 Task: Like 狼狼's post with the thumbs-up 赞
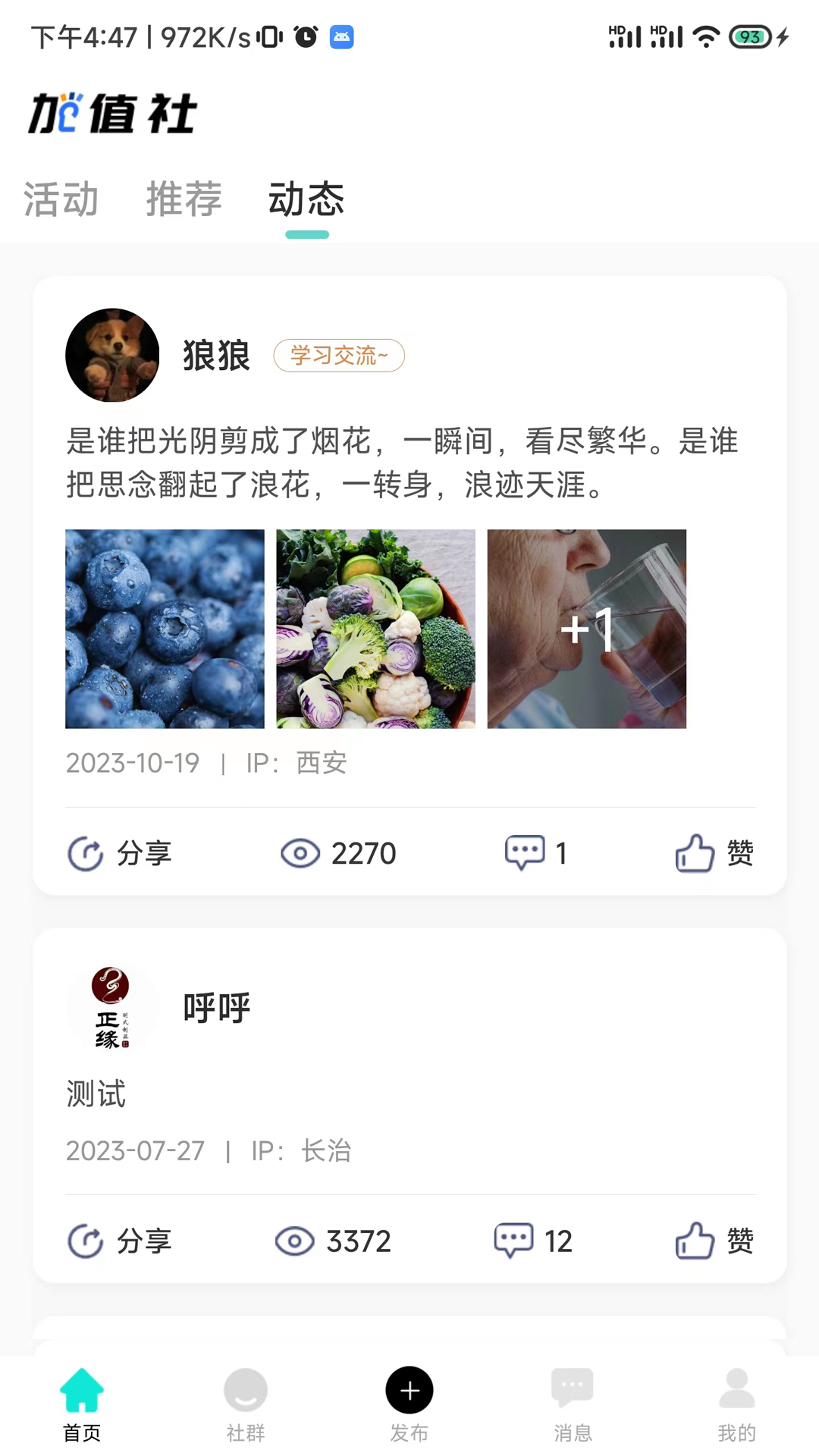[694, 853]
